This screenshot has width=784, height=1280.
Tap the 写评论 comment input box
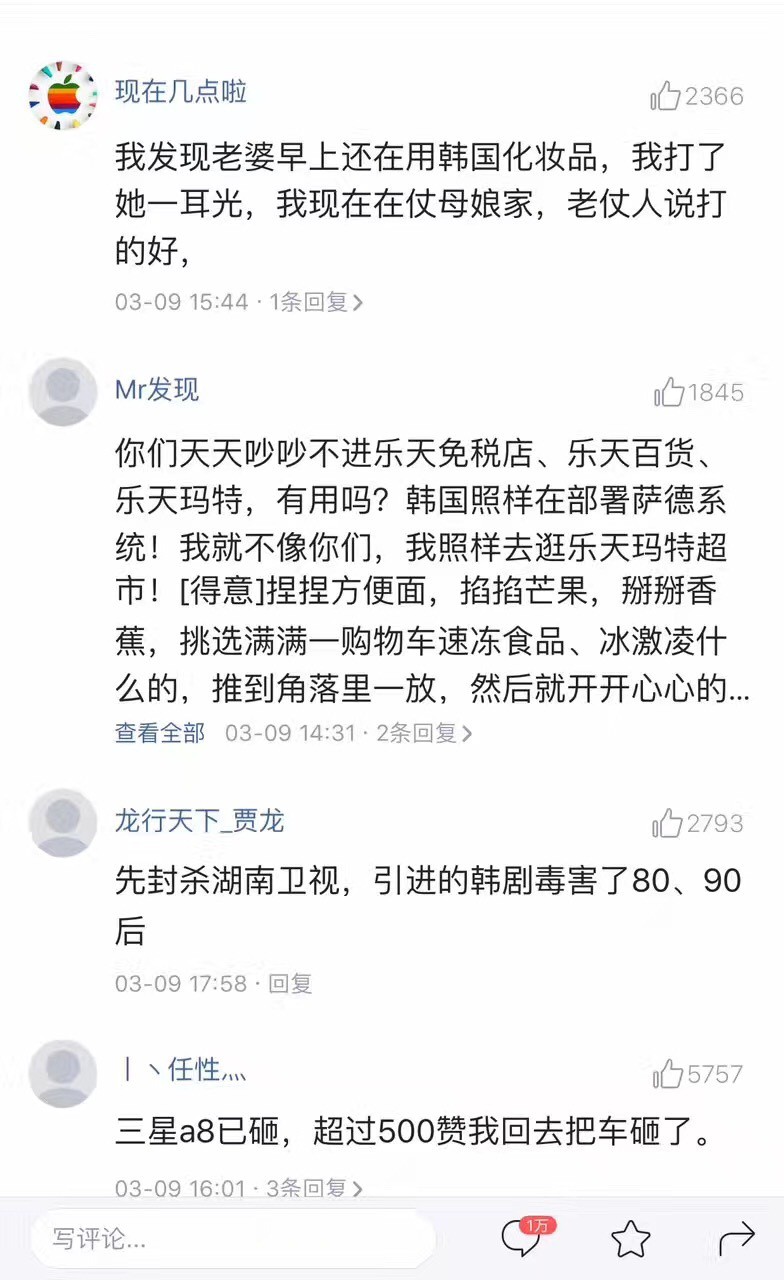pyautogui.click(x=232, y=1240)
